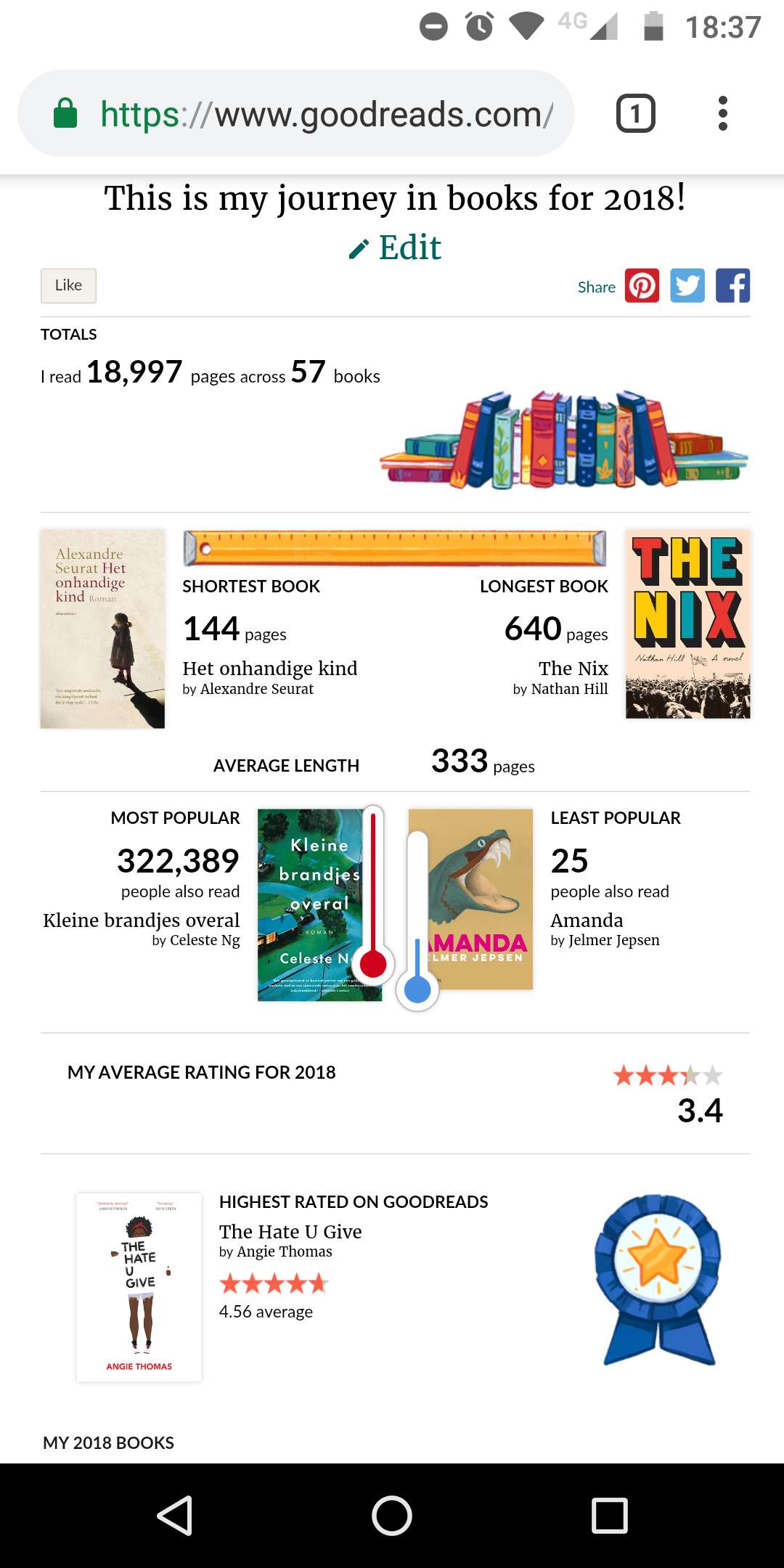
Task: Open Kleine brandjes overal title link
Action: [142, 920]
